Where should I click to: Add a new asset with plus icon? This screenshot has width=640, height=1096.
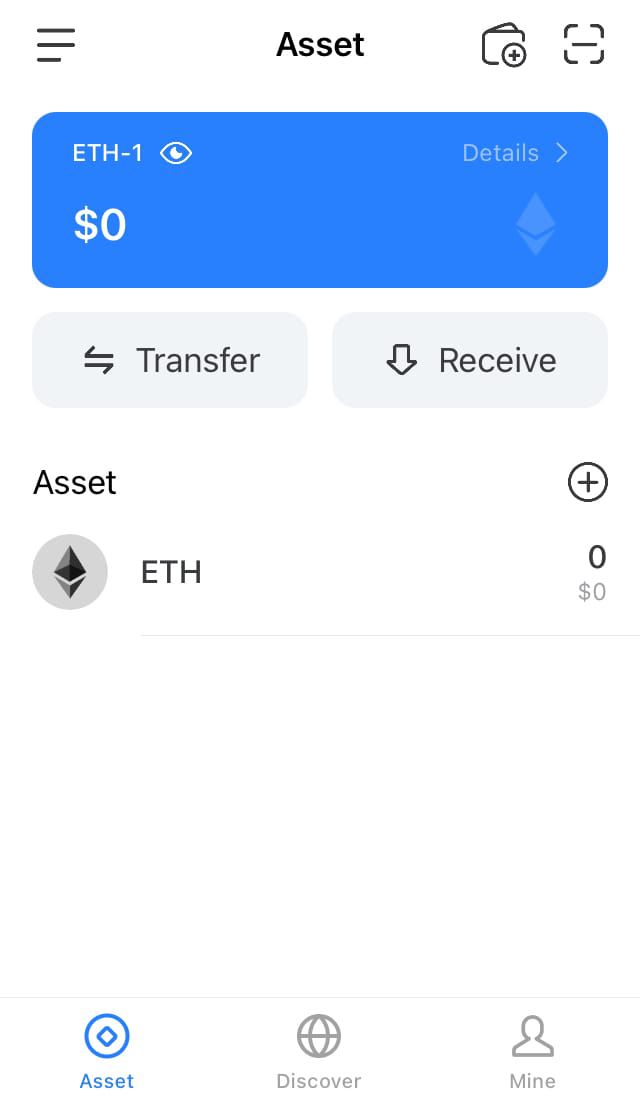click(x=588, y=482)
